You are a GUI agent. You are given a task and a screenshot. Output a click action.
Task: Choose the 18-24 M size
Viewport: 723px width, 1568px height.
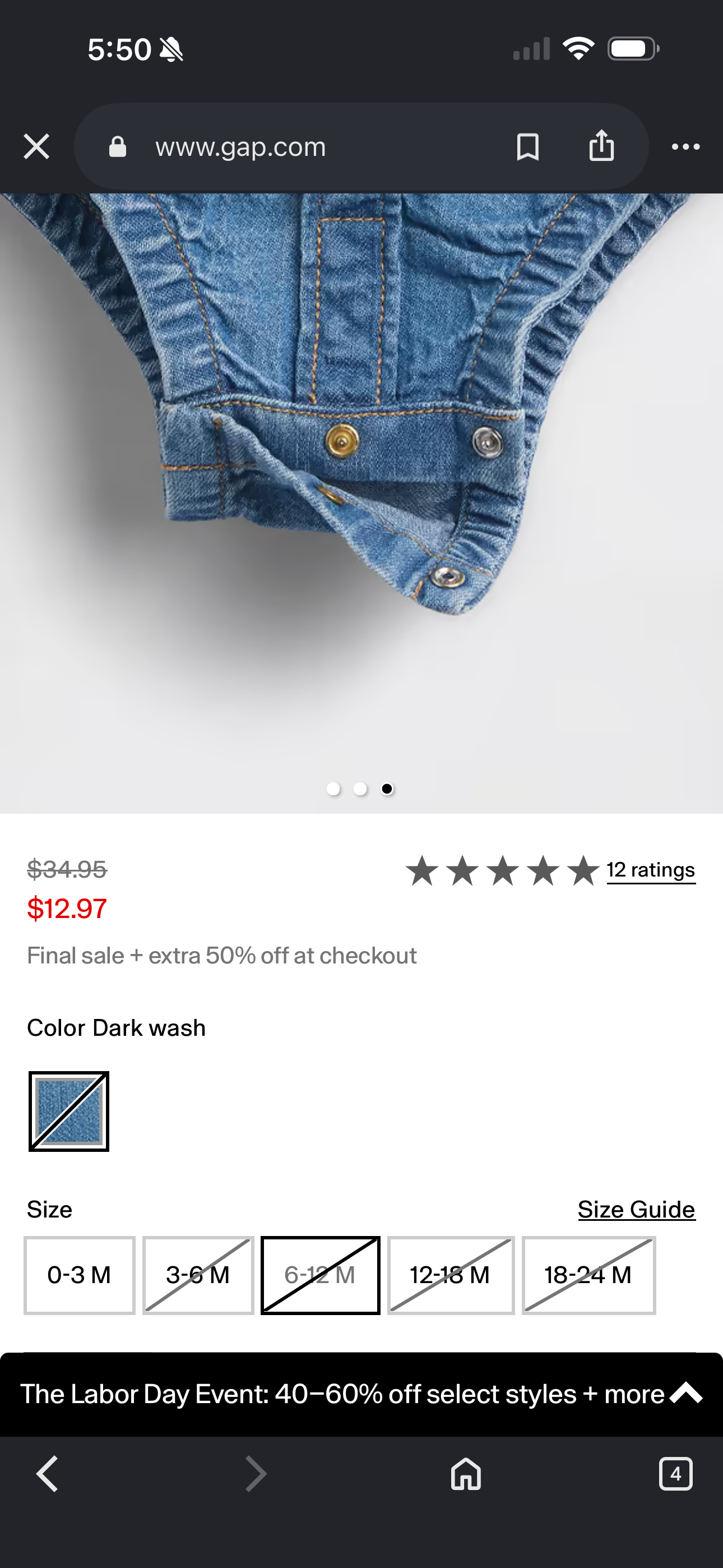click(588, 1275)
